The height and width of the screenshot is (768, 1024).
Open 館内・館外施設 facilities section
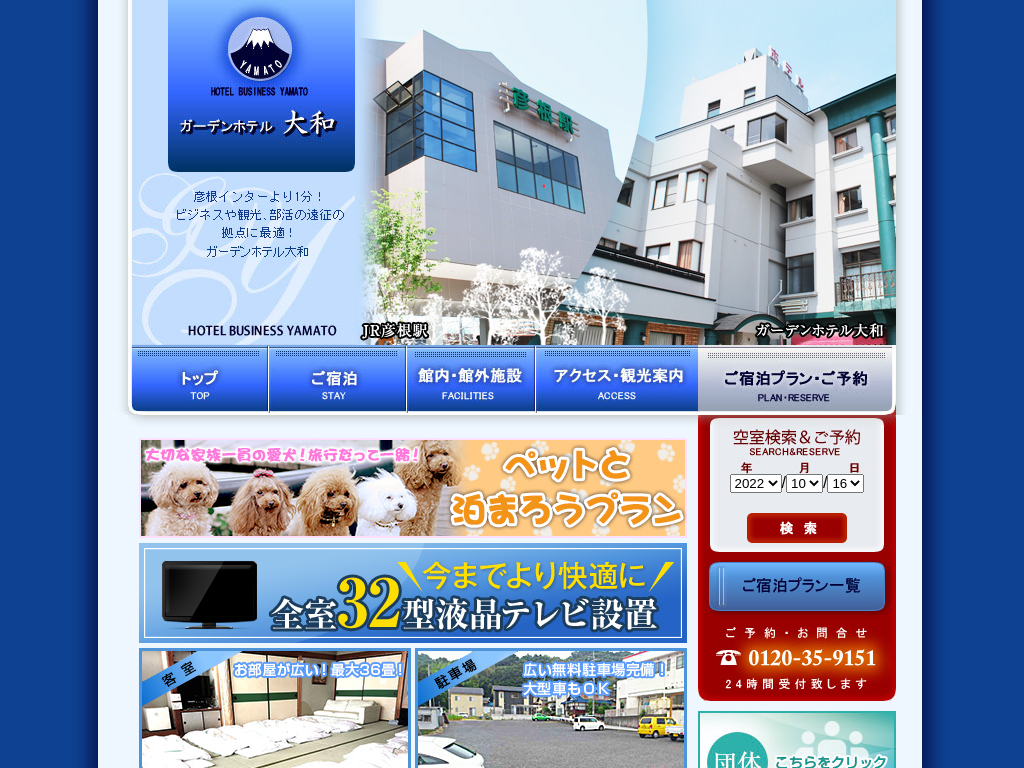(470, 381)
